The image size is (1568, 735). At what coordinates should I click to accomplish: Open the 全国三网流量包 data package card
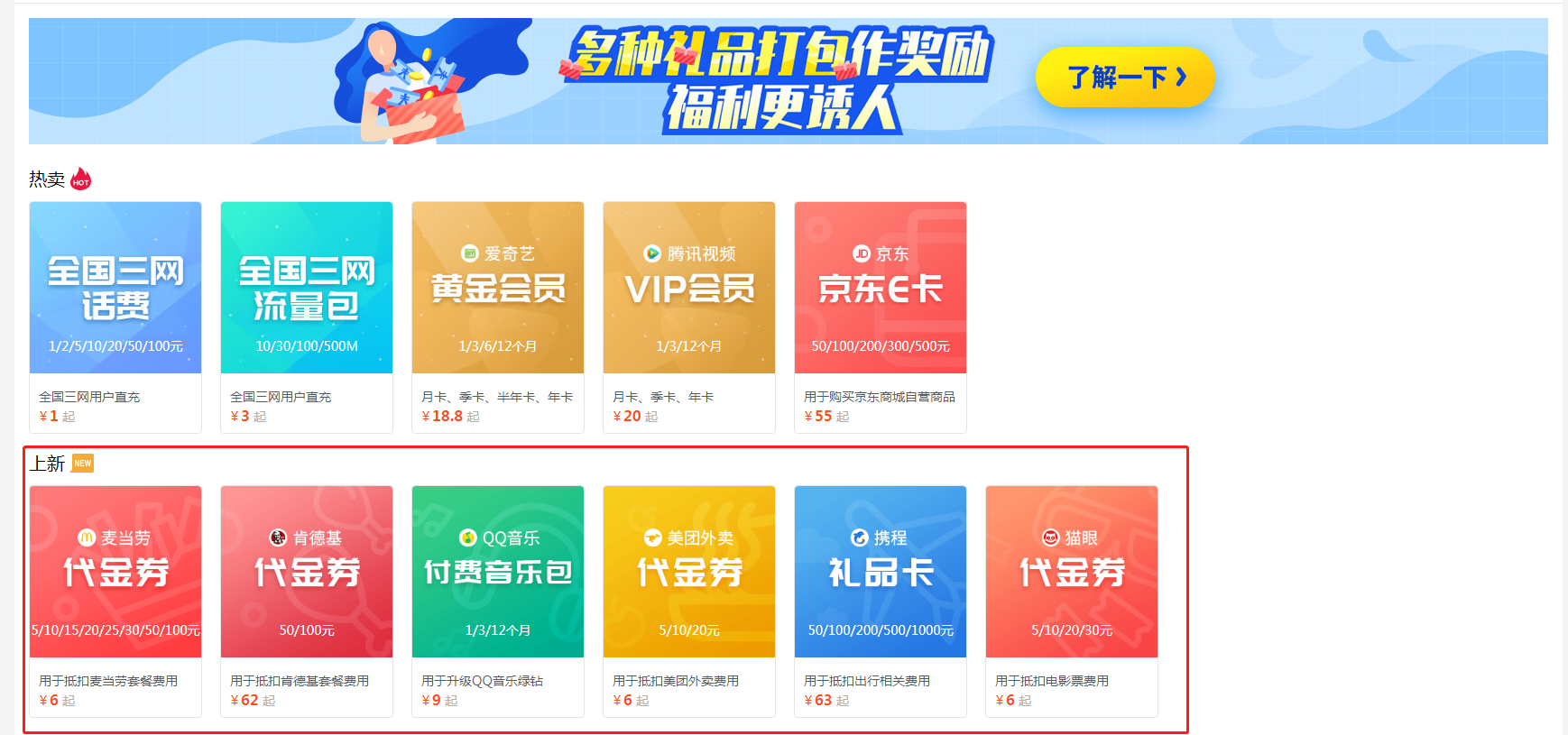pyautogui.click(x=307, y=289)
